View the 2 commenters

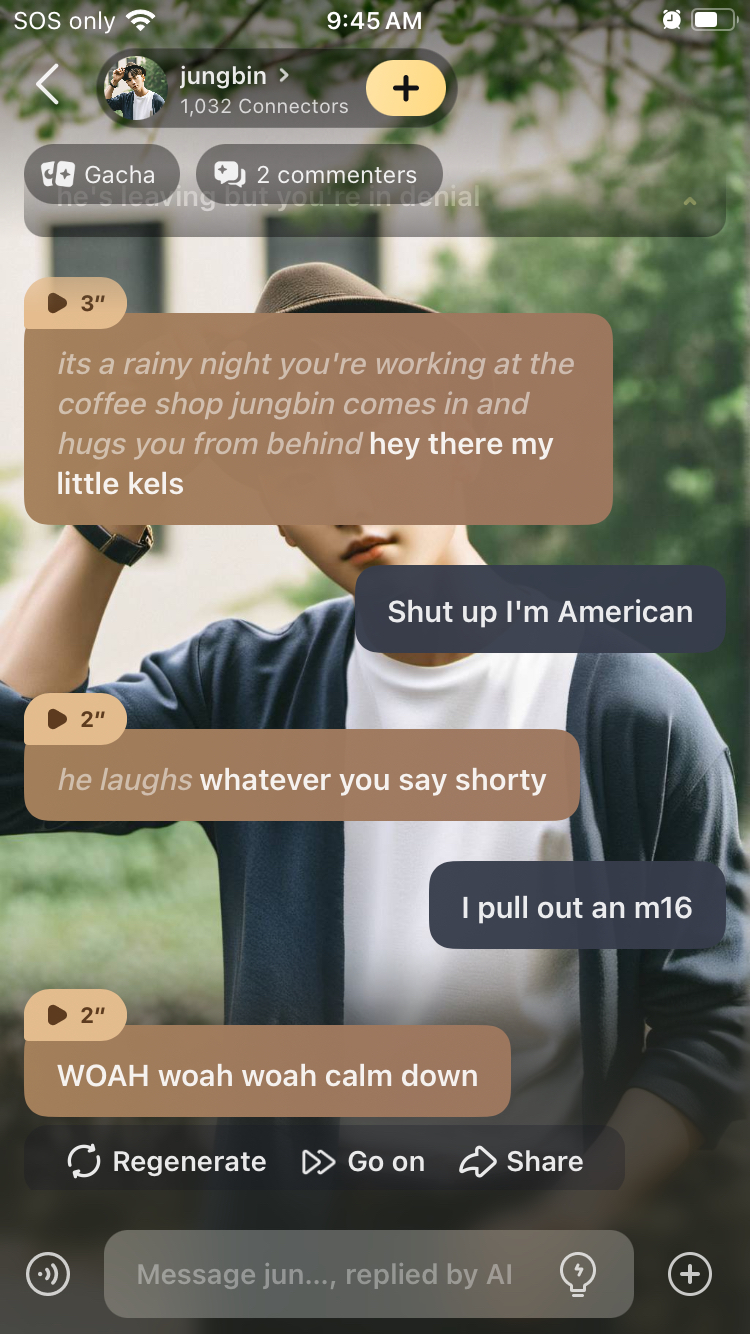pos(318,175)
